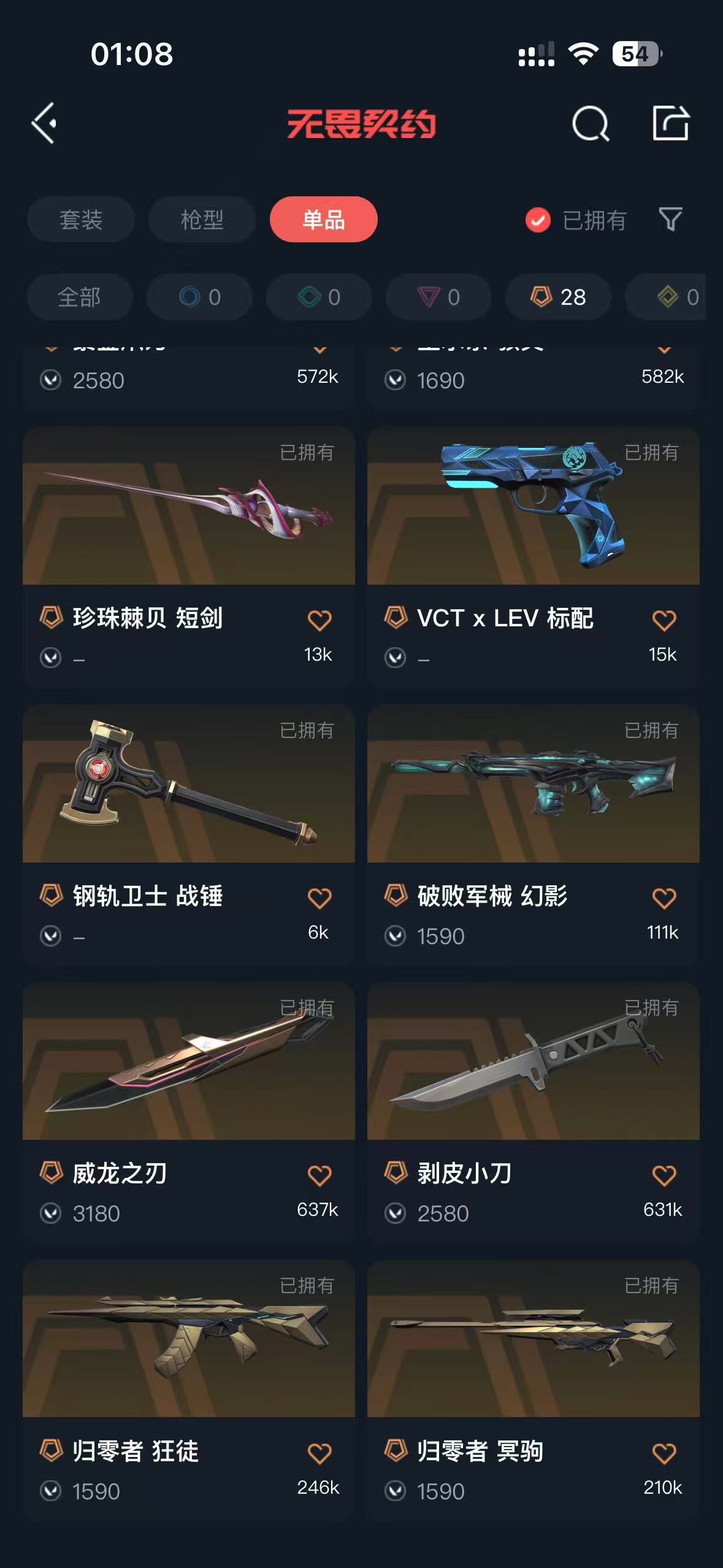Favorite the 钢轨卫士 战锤 skin
The height and width of the screenshot is (1568, 723).
pyautogui.click(x=319, y=898)
